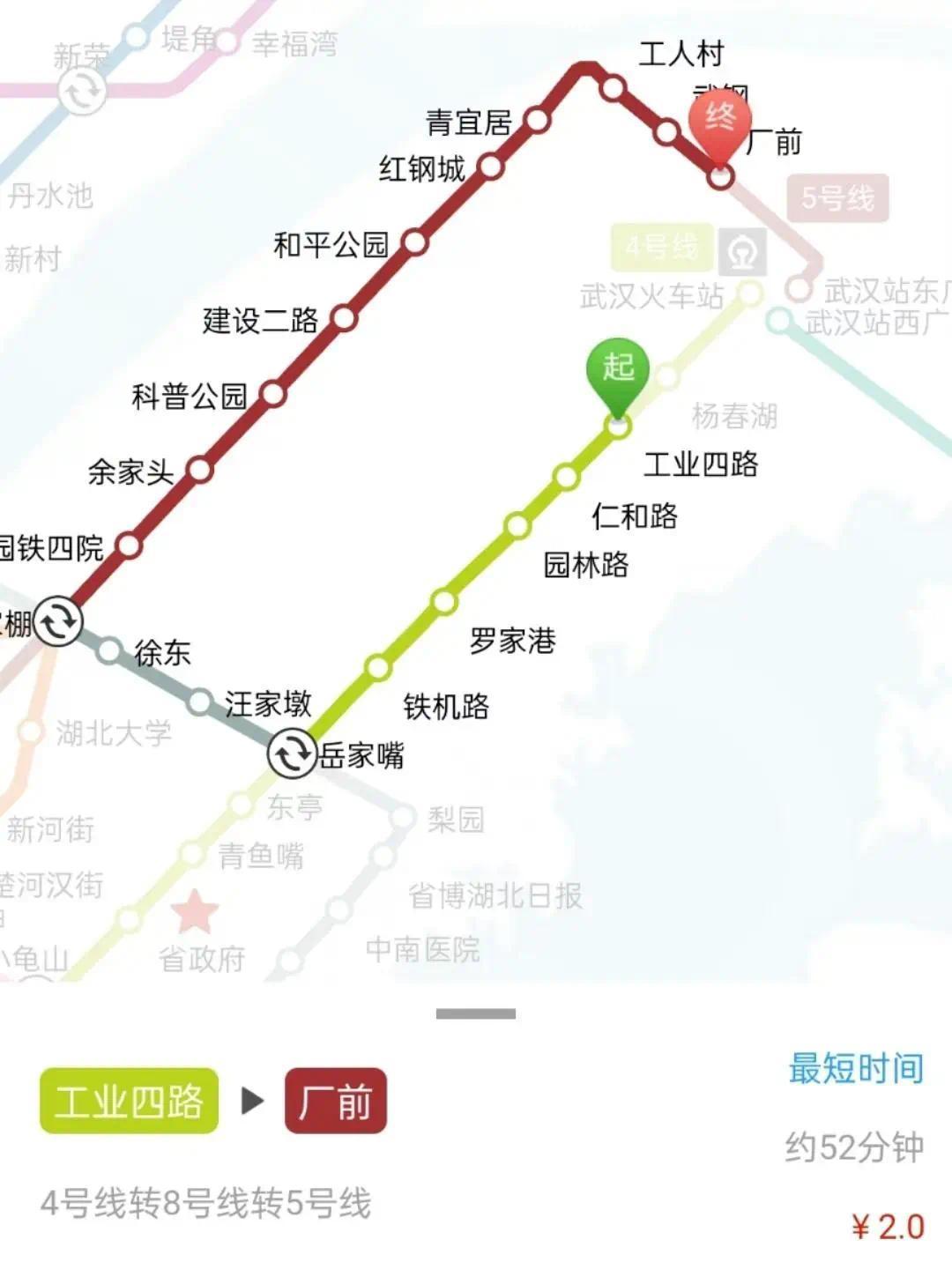Click the transfer icon near 新荣 station
This screenshot has width=952, height=1284.
82,93
